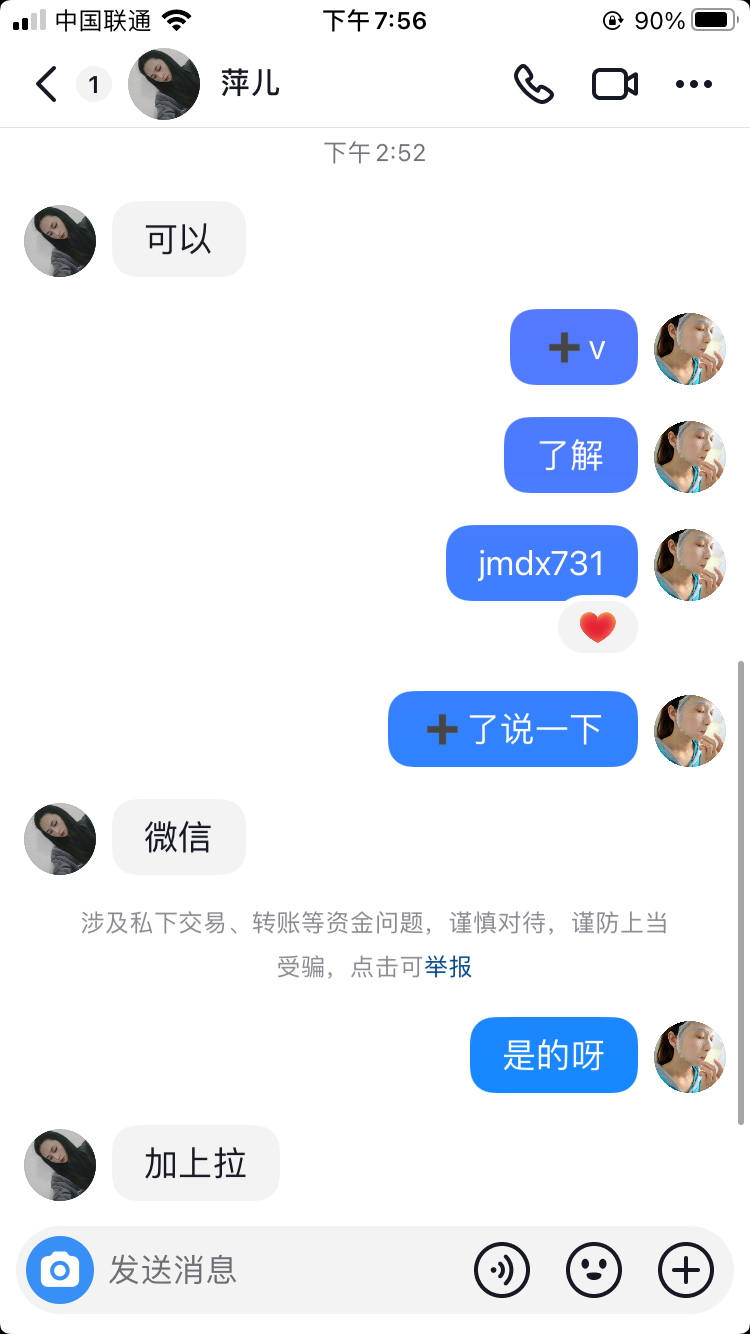
Task: Record a voice message
Action: (502, 1270)
